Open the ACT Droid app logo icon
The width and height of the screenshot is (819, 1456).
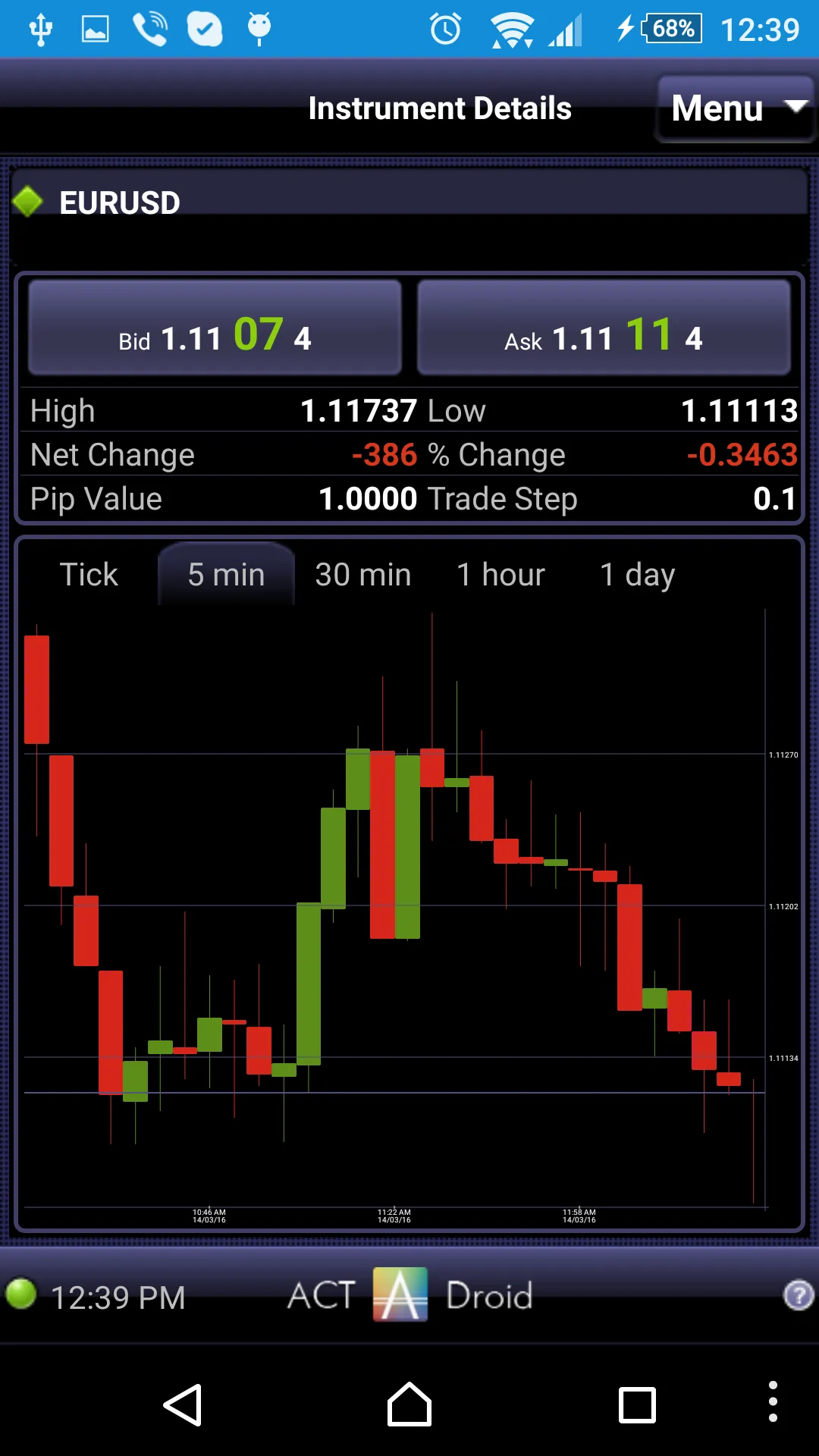coord(400,1294)
